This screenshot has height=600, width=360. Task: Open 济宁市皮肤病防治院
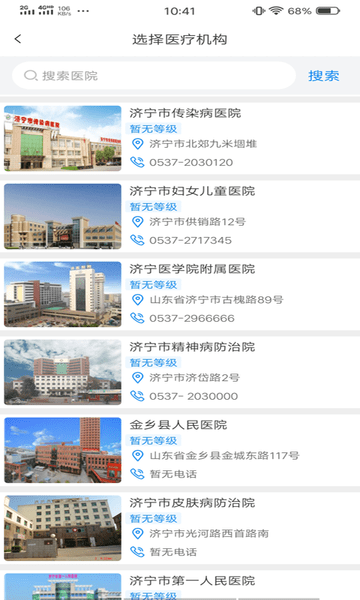[180, 528]
